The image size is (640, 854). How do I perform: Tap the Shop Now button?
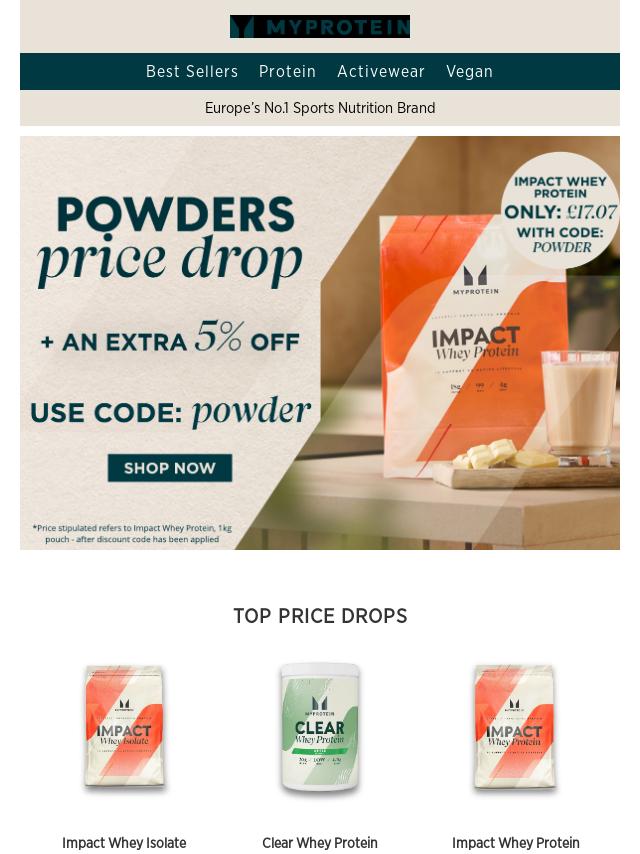tap(170, 468)
